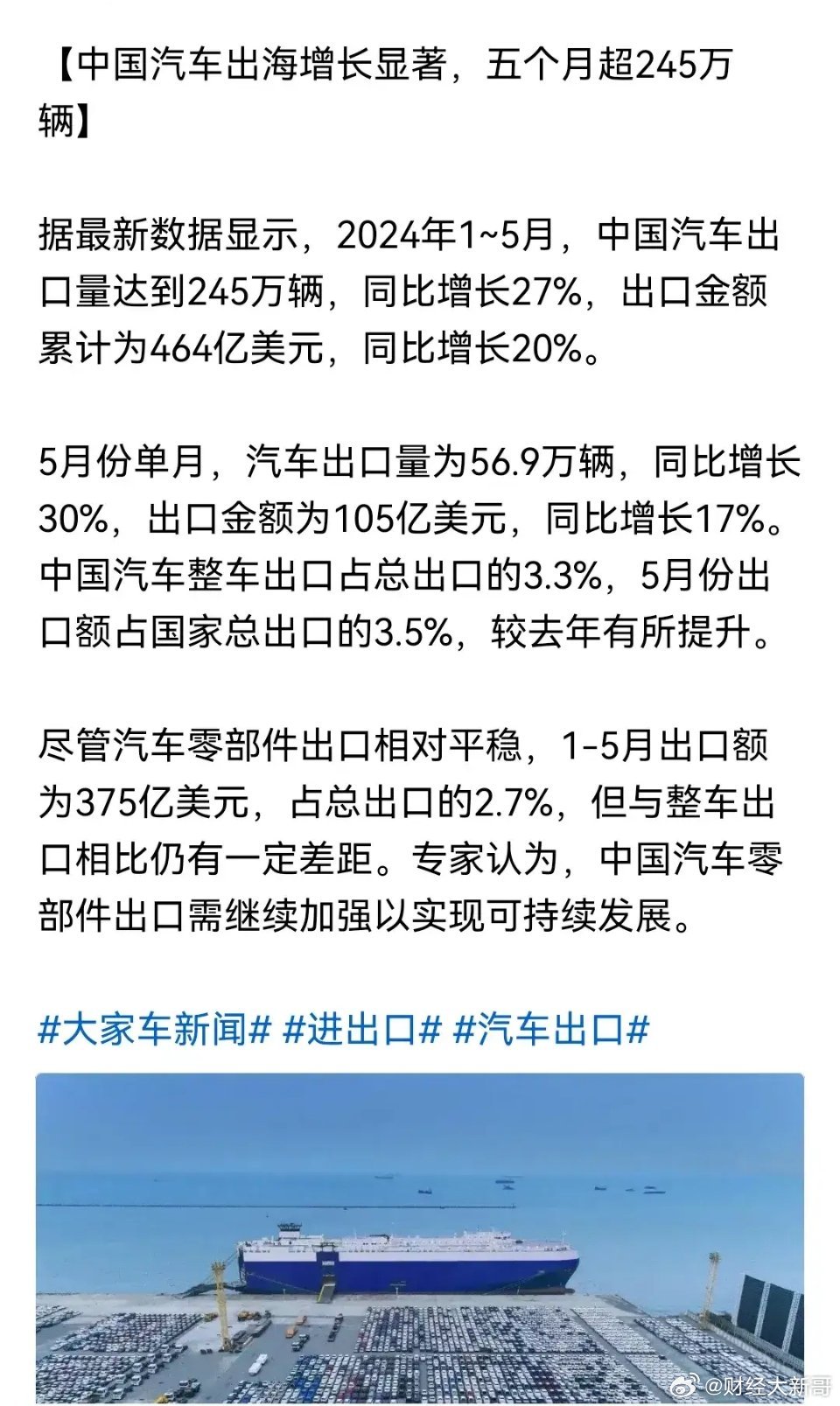Open the #大家车新闻# hashtag
This screenshot has height=1406, width=840.
[x=155, y=1029]
